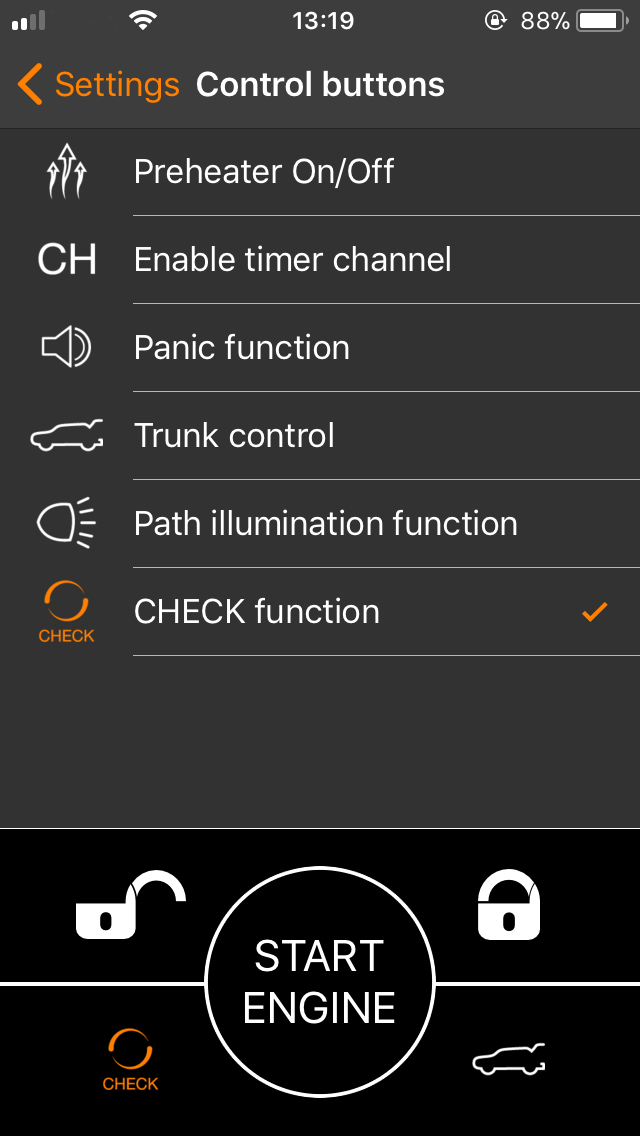Tap the closed padlock lock button
This screenshot has height=1136, width=640.
(509, 905)
